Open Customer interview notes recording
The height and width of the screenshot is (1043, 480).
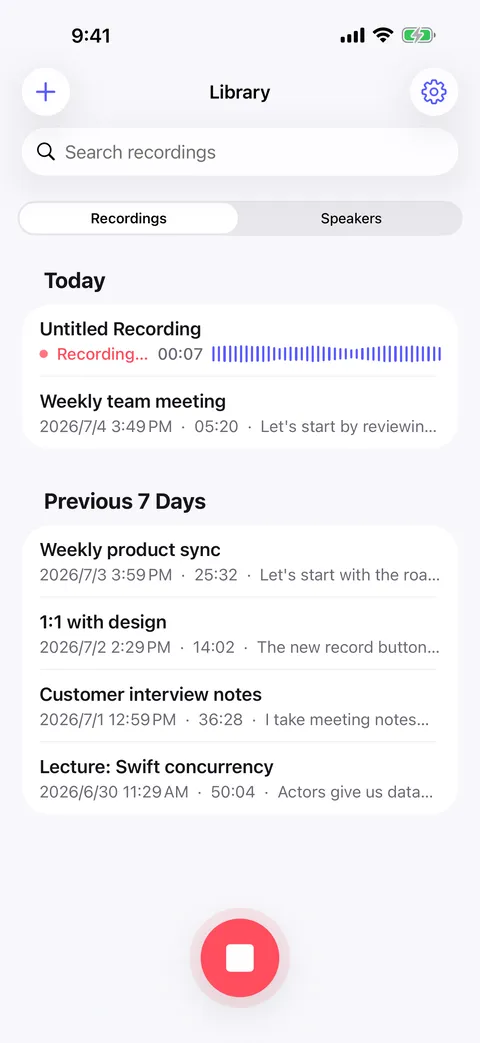tap(240, 706)
